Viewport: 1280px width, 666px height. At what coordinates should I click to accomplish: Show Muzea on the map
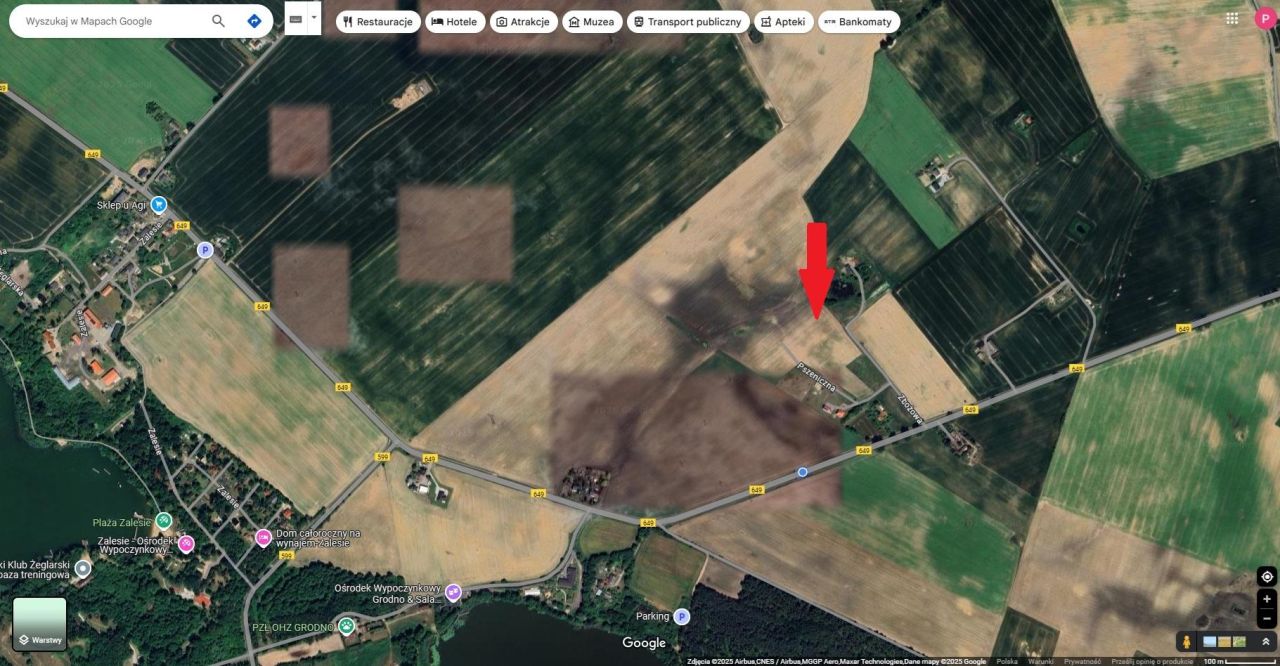(591, 22)
